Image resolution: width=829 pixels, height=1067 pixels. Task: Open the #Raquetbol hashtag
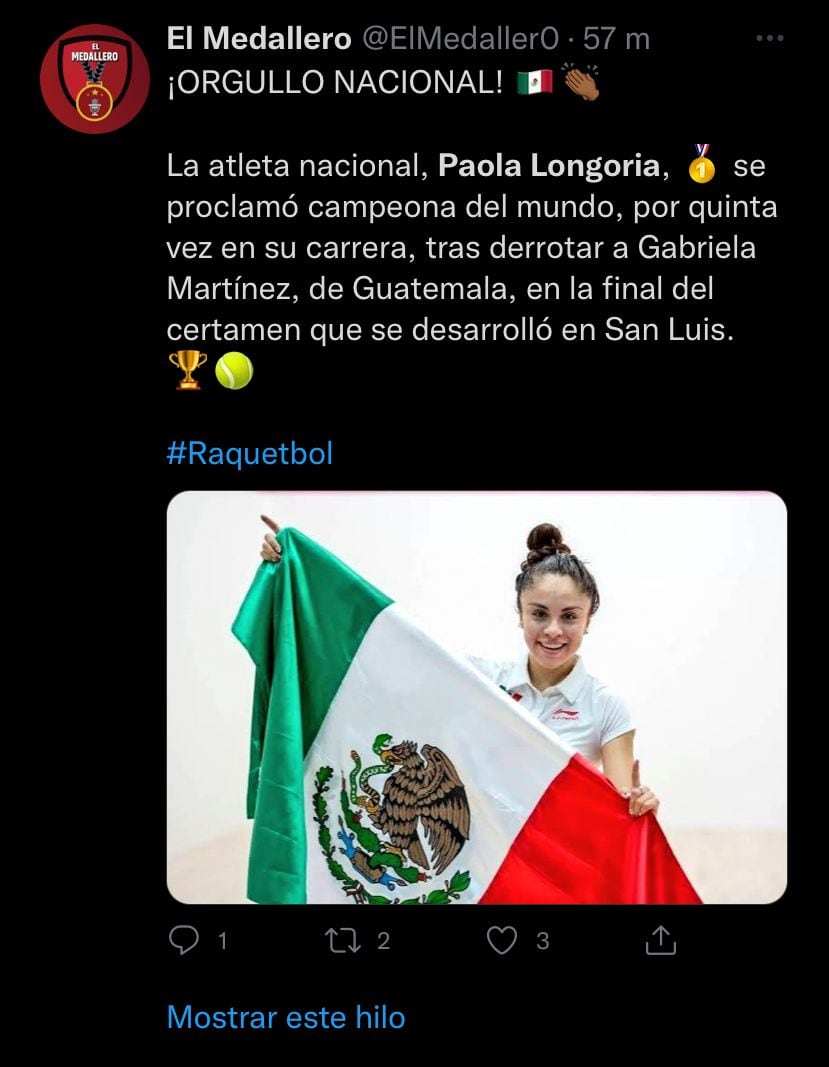click(249, 454)
